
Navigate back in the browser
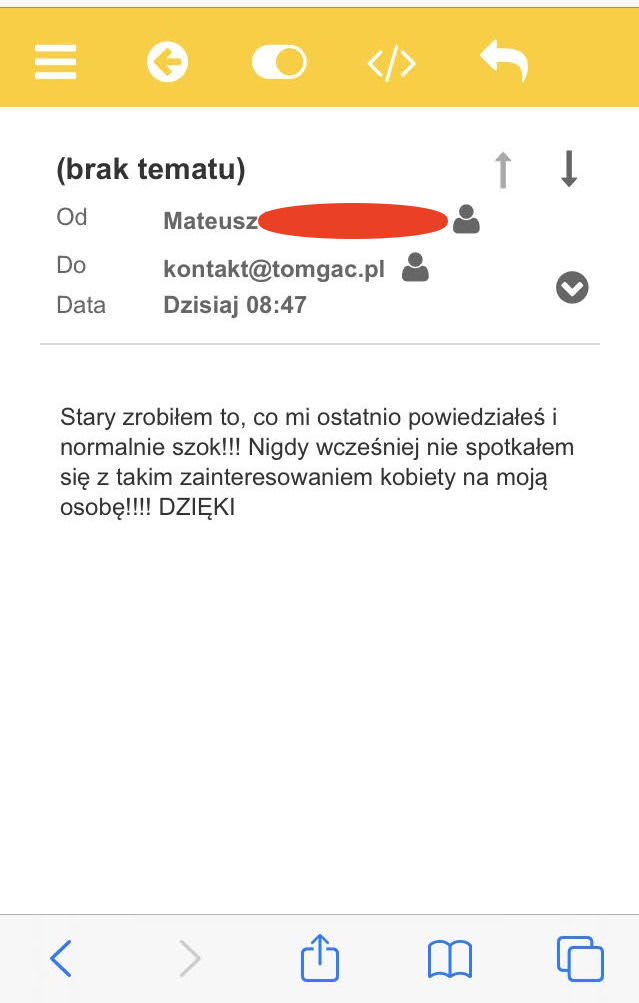tap(61, 958)
